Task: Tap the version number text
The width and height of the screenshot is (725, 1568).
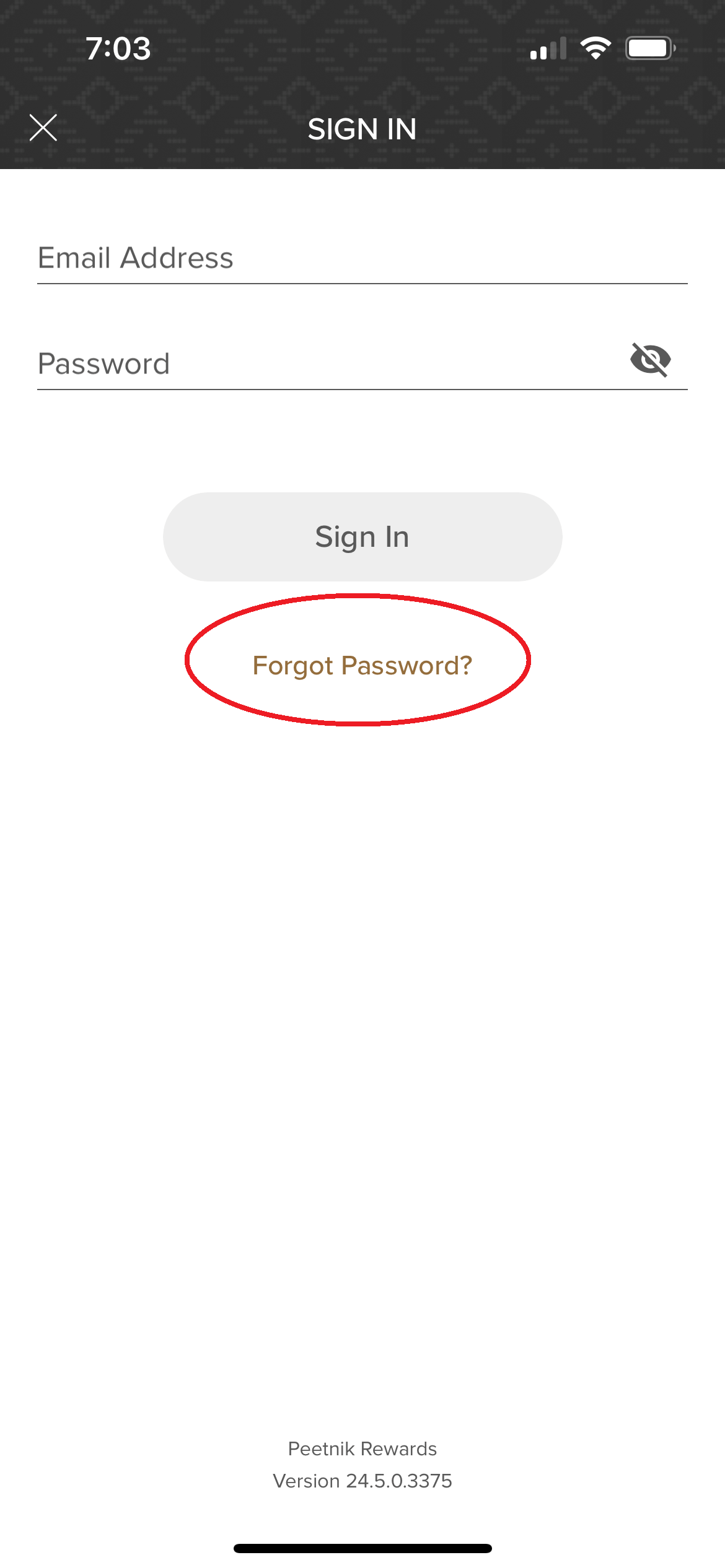Action: coord(362,1481)
